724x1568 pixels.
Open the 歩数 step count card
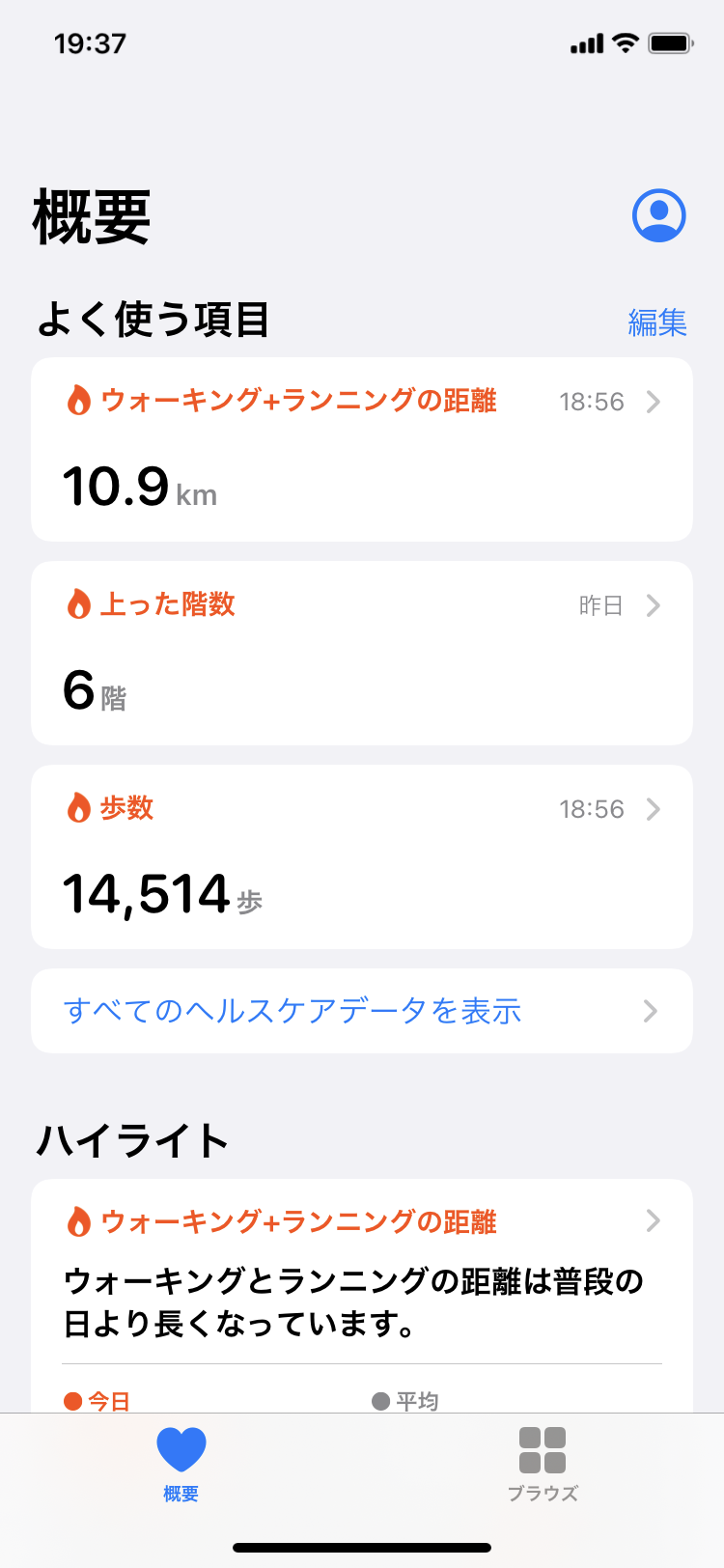(362, 857)
